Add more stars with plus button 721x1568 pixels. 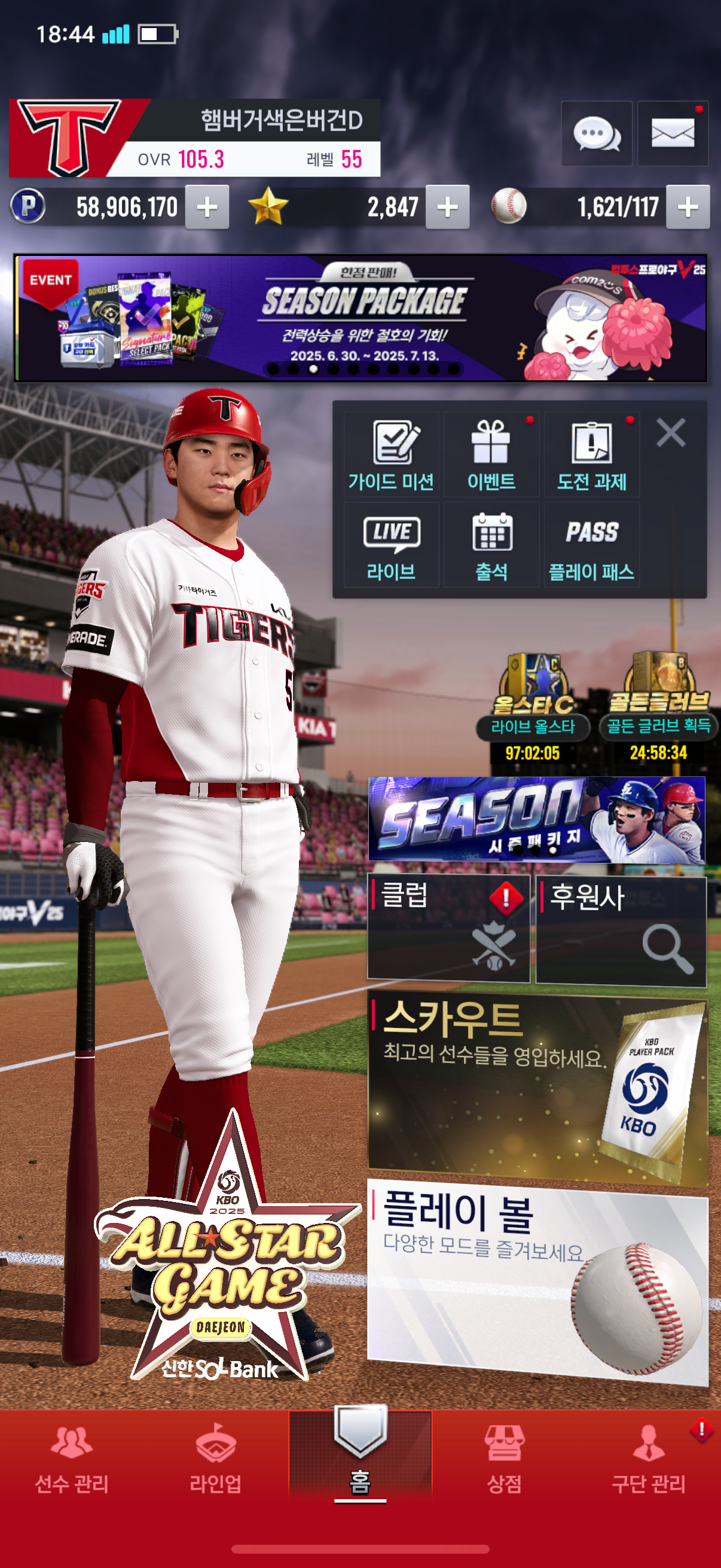[x=447, y=207]
